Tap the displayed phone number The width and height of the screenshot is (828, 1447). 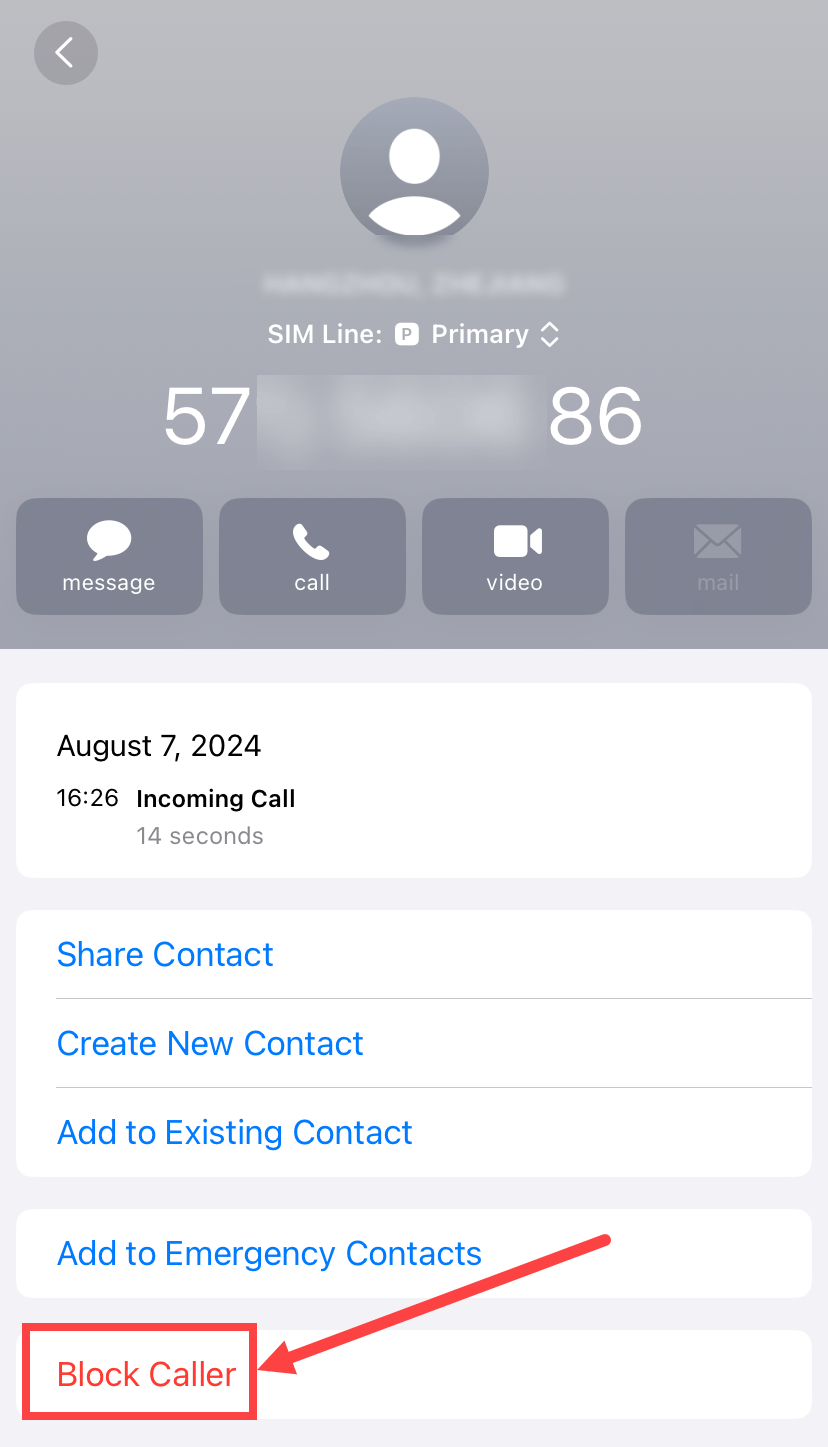[414, 417]
